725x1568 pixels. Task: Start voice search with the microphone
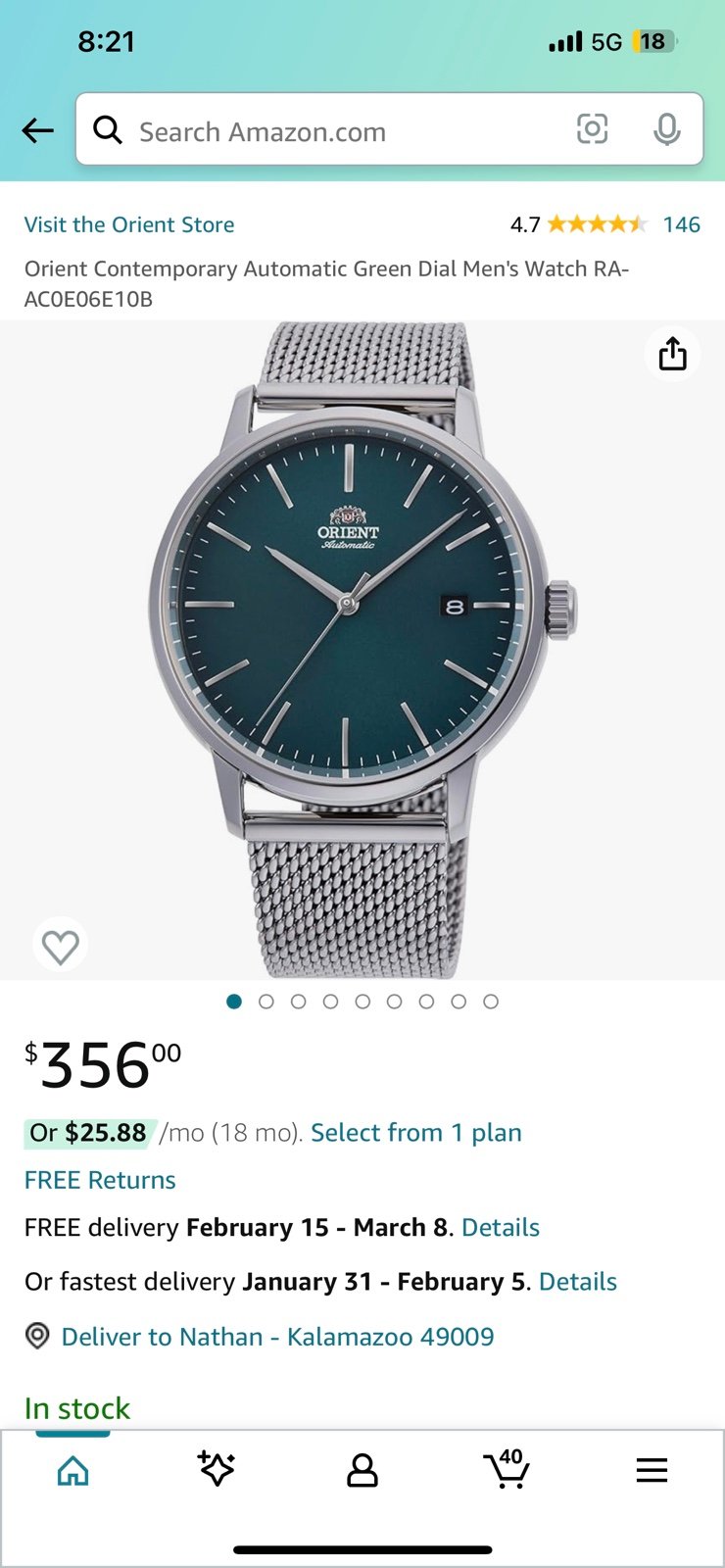pyautogui.click(x=667, y=129)
